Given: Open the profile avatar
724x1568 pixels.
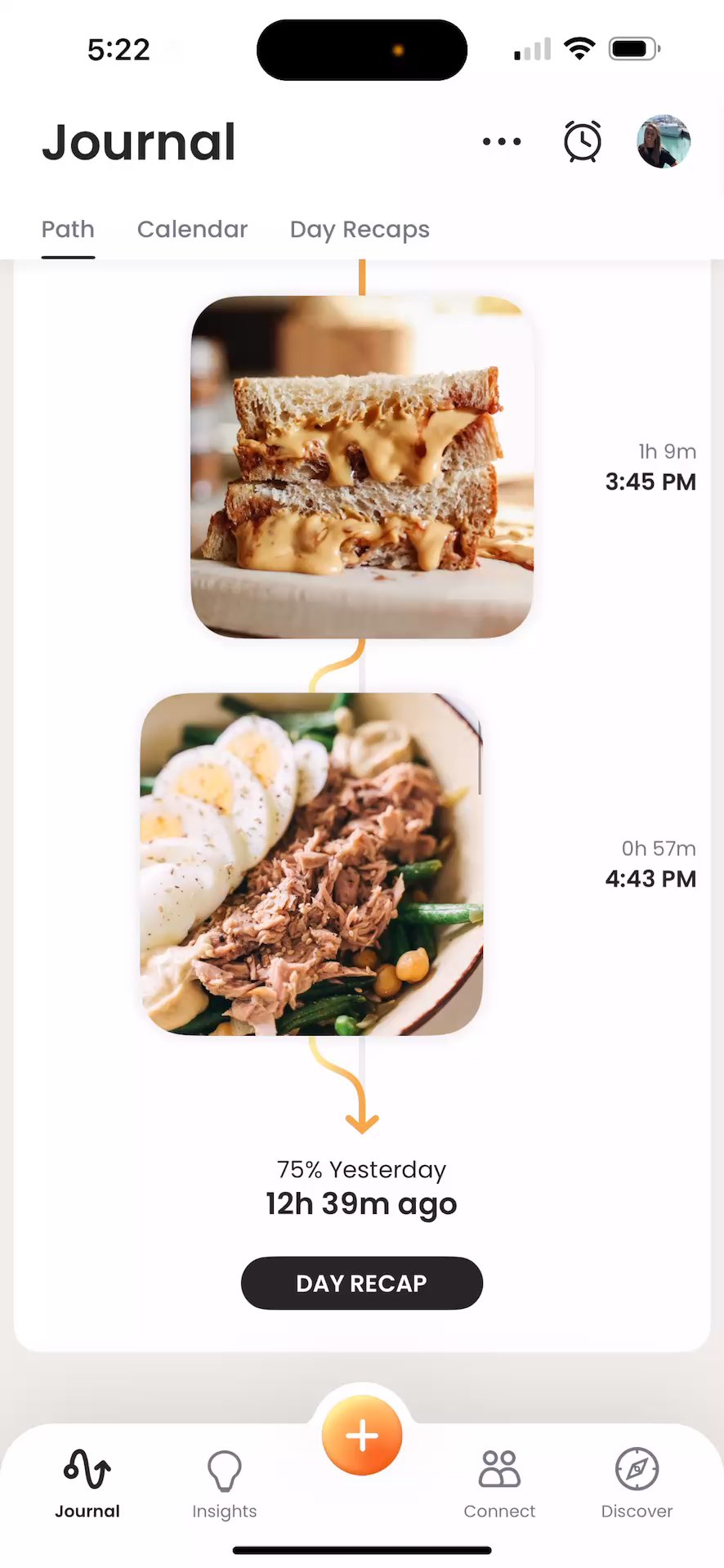Looking at the screenshot, I should [x=663, y=141].
